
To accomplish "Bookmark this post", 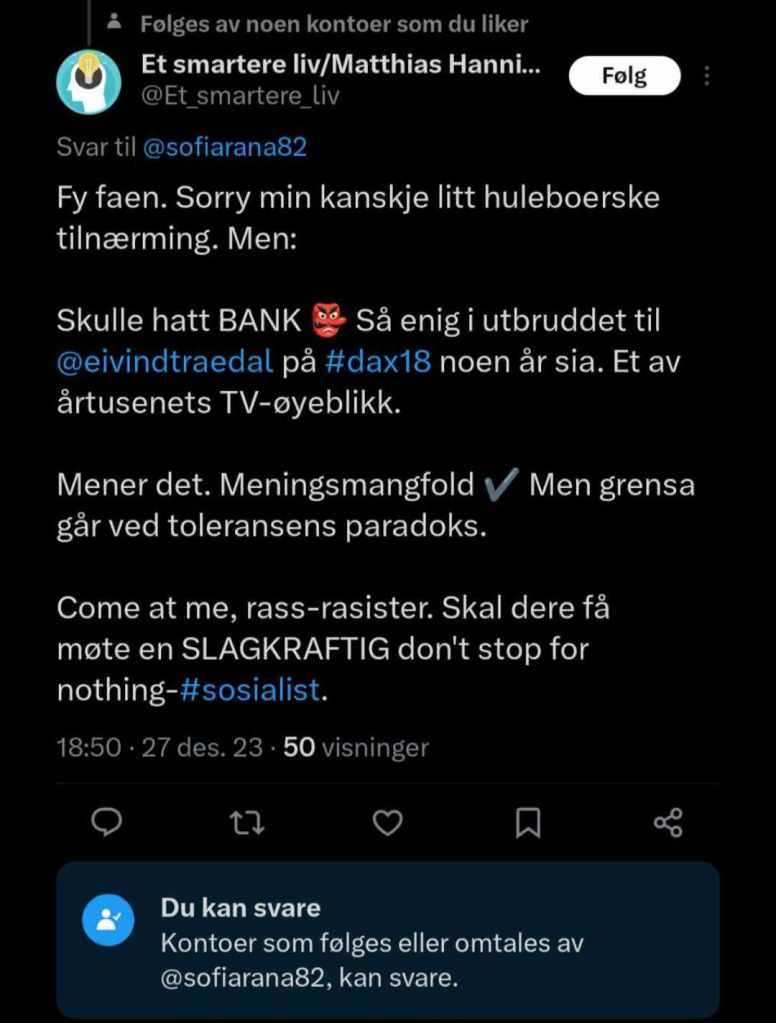I will pyautogui.click(x=528, y=822).
